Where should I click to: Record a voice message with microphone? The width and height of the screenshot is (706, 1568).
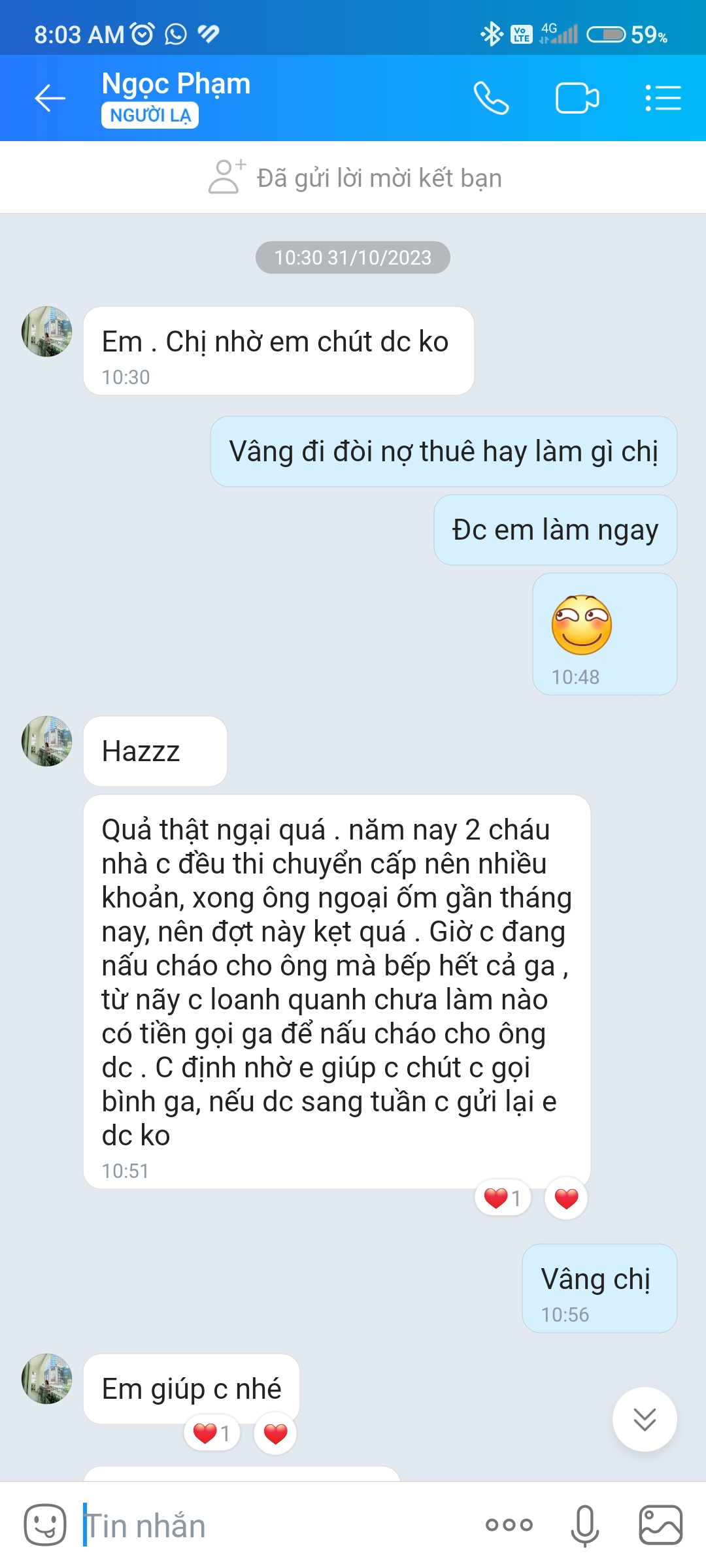[584, 1526]
